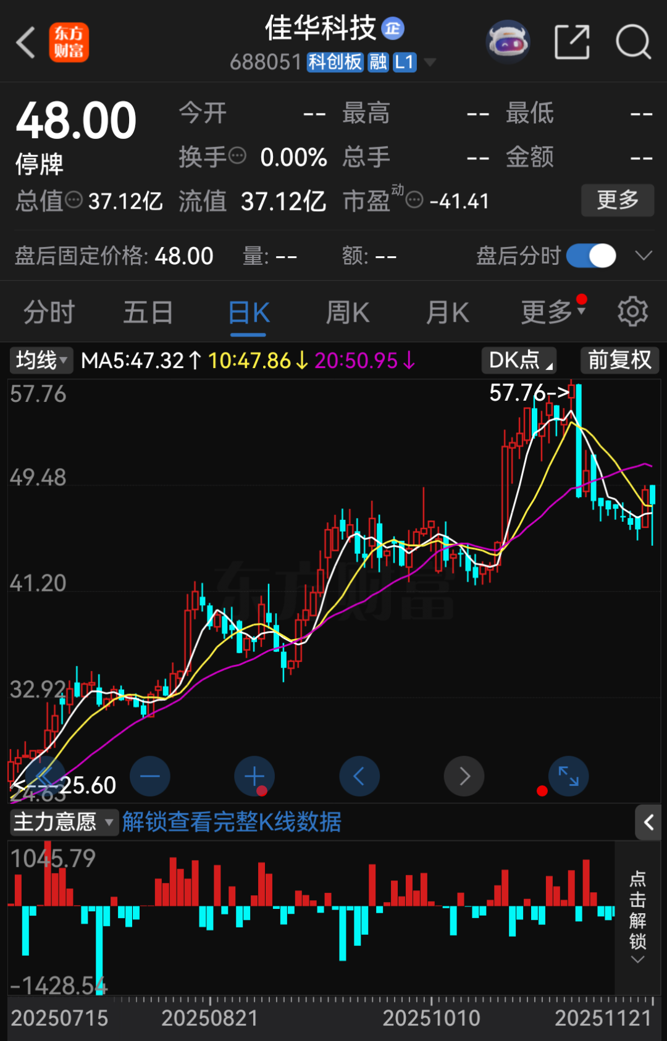
Task: Select the 月K tab
Action: click(446, 312)
